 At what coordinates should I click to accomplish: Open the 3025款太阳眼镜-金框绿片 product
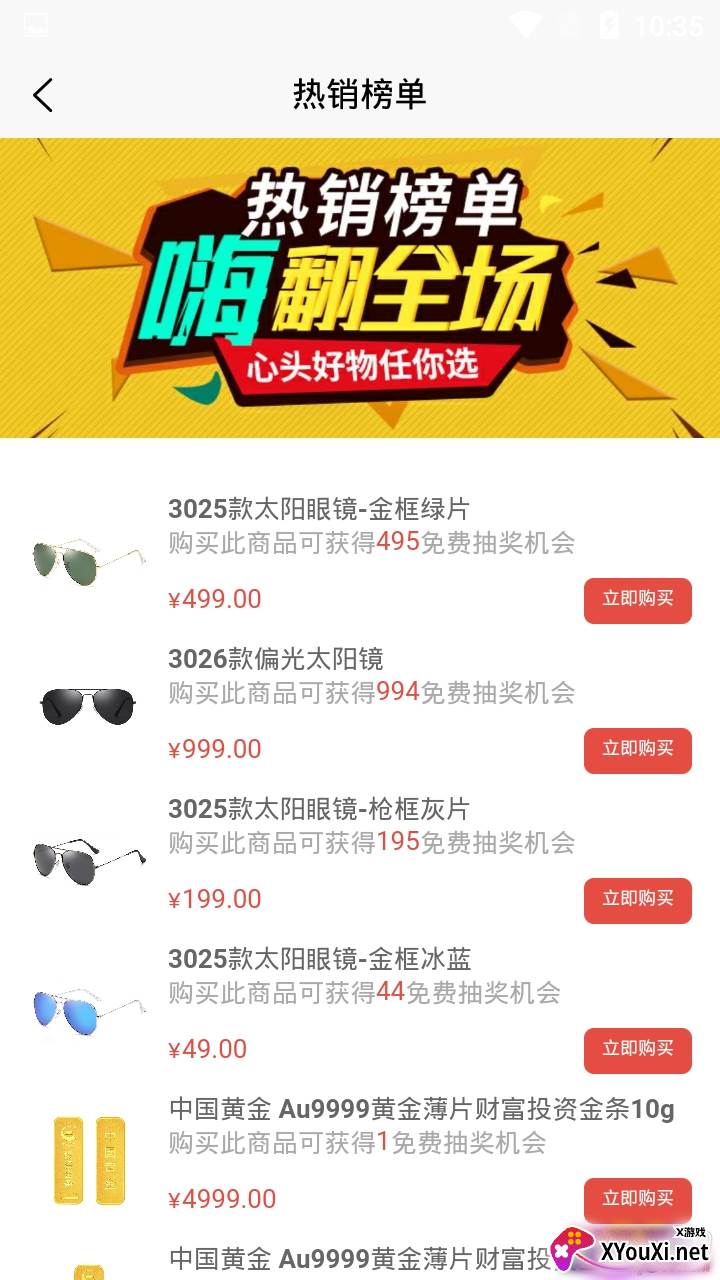point(318,509)
